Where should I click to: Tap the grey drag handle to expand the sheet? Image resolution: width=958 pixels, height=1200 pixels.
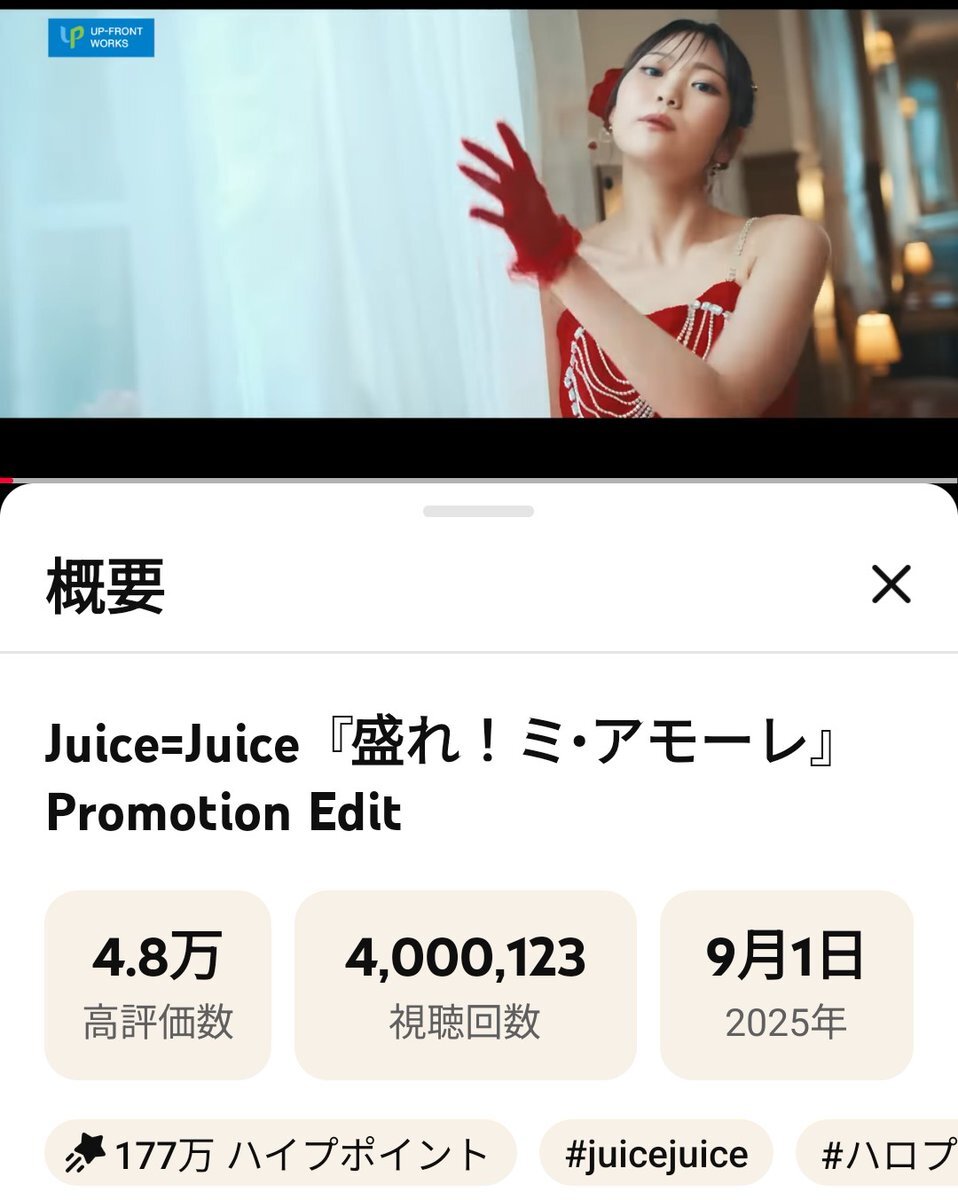[x=478, y=510]
